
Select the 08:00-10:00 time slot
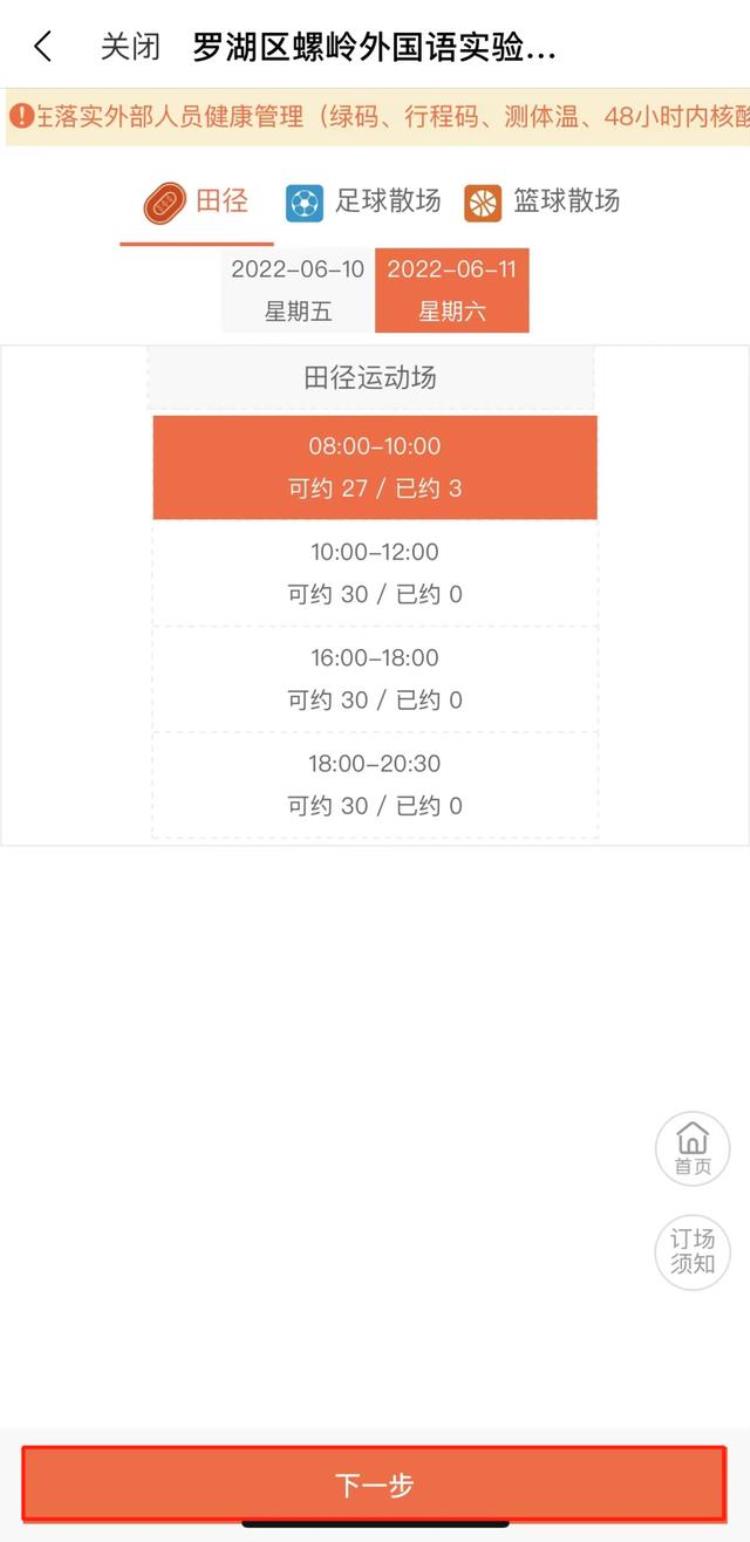click(x=375, y=467)
